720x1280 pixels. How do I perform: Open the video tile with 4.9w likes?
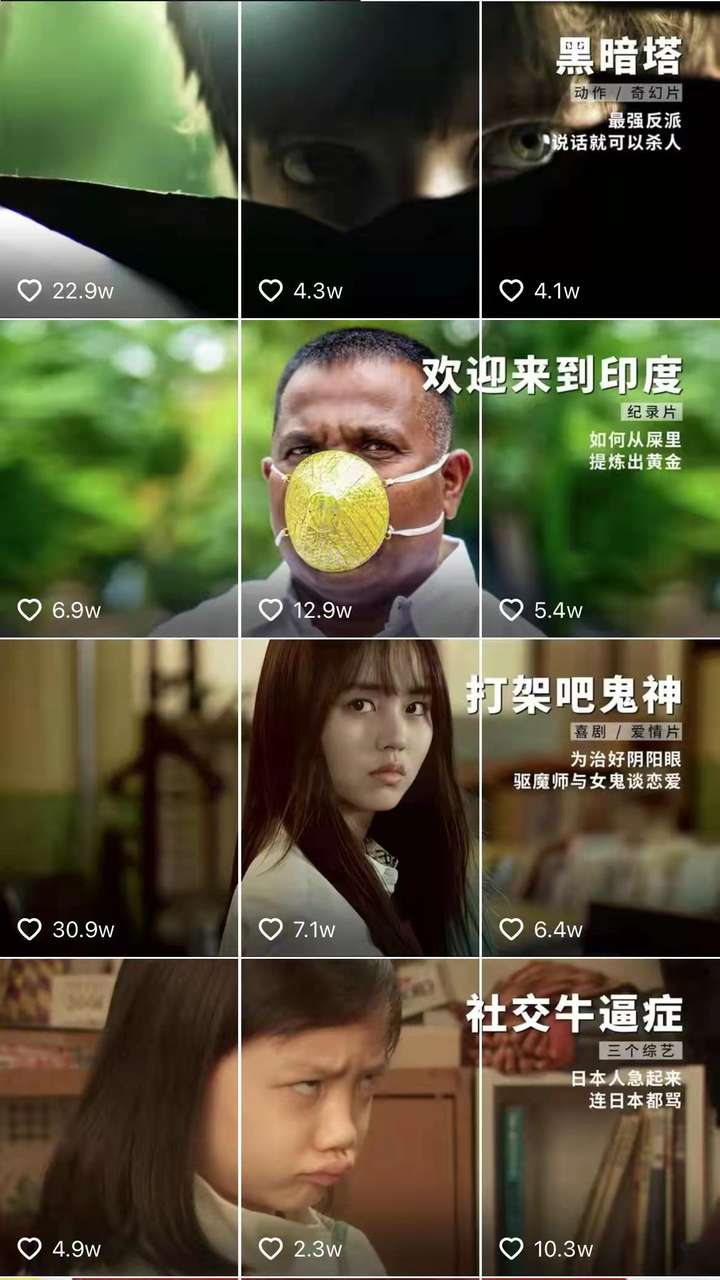(x=119, y=1115)
